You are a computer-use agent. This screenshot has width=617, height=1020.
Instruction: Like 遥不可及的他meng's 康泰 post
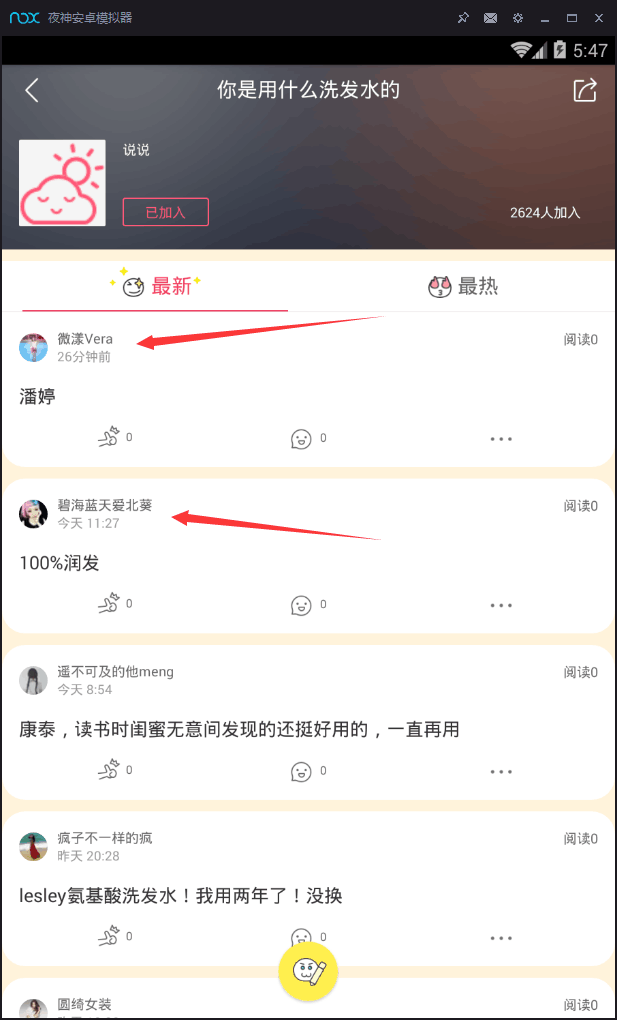pyautogui.click(x=109, y=771)
